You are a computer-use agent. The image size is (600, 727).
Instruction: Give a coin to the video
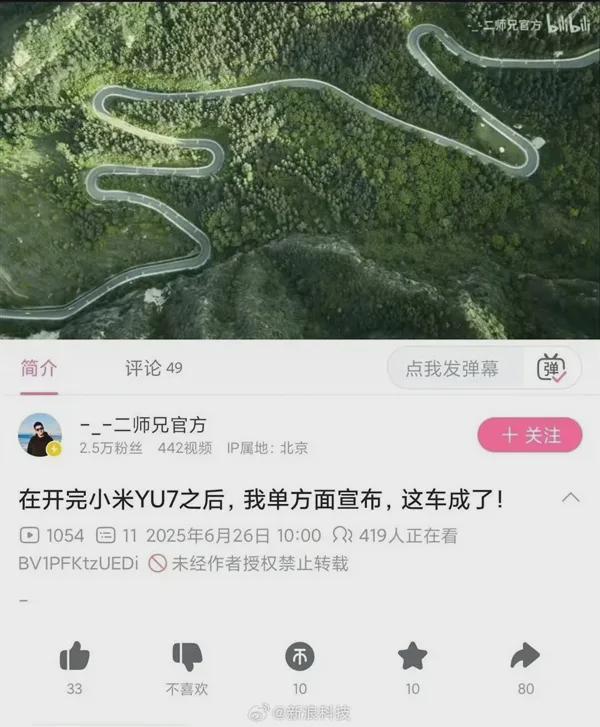pos(300,656)
